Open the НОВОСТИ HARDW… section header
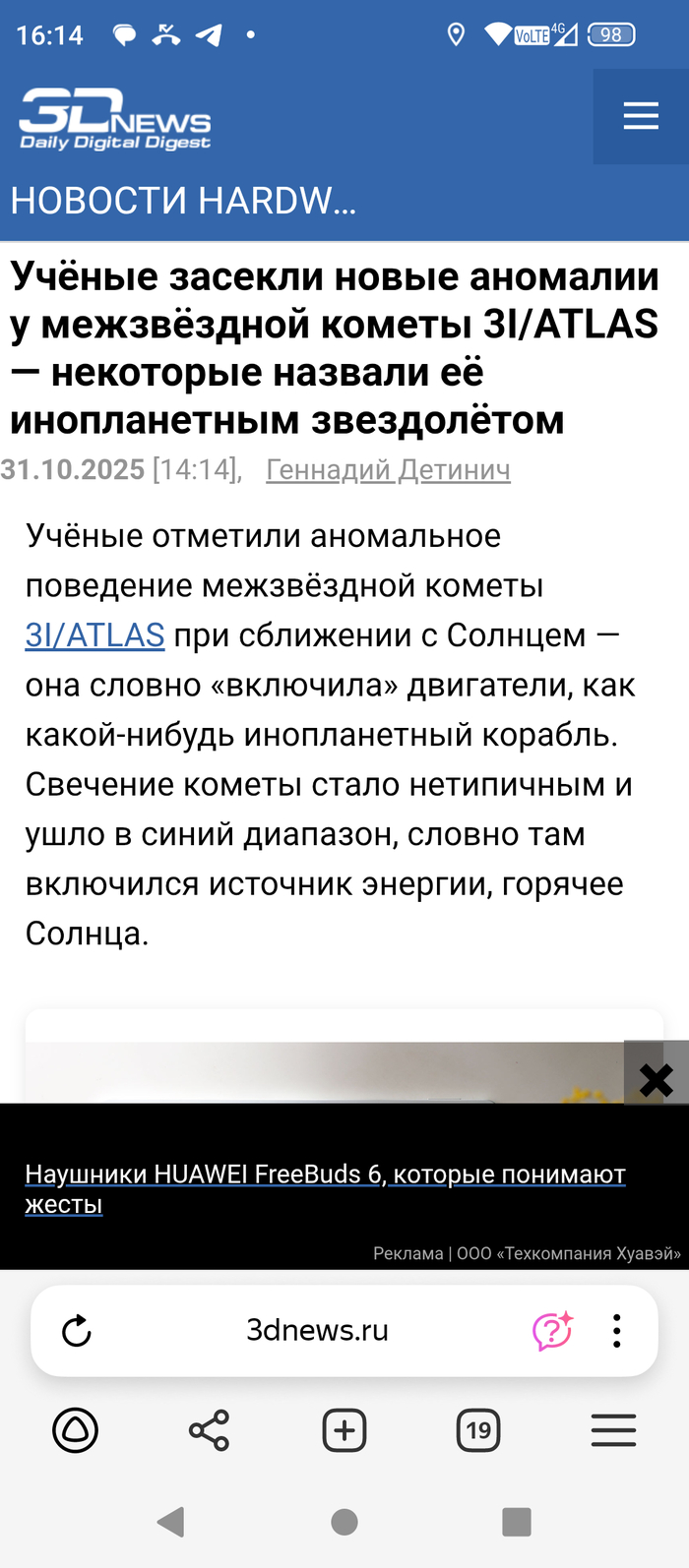This screenshot has height=1568, width=689. [183, 201]
